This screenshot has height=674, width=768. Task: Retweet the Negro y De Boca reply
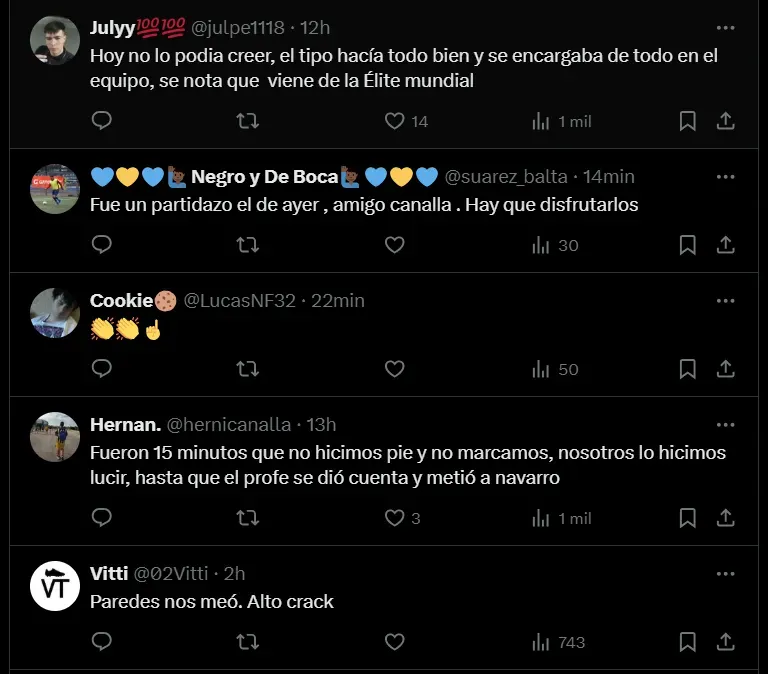(x=247, y=245)
